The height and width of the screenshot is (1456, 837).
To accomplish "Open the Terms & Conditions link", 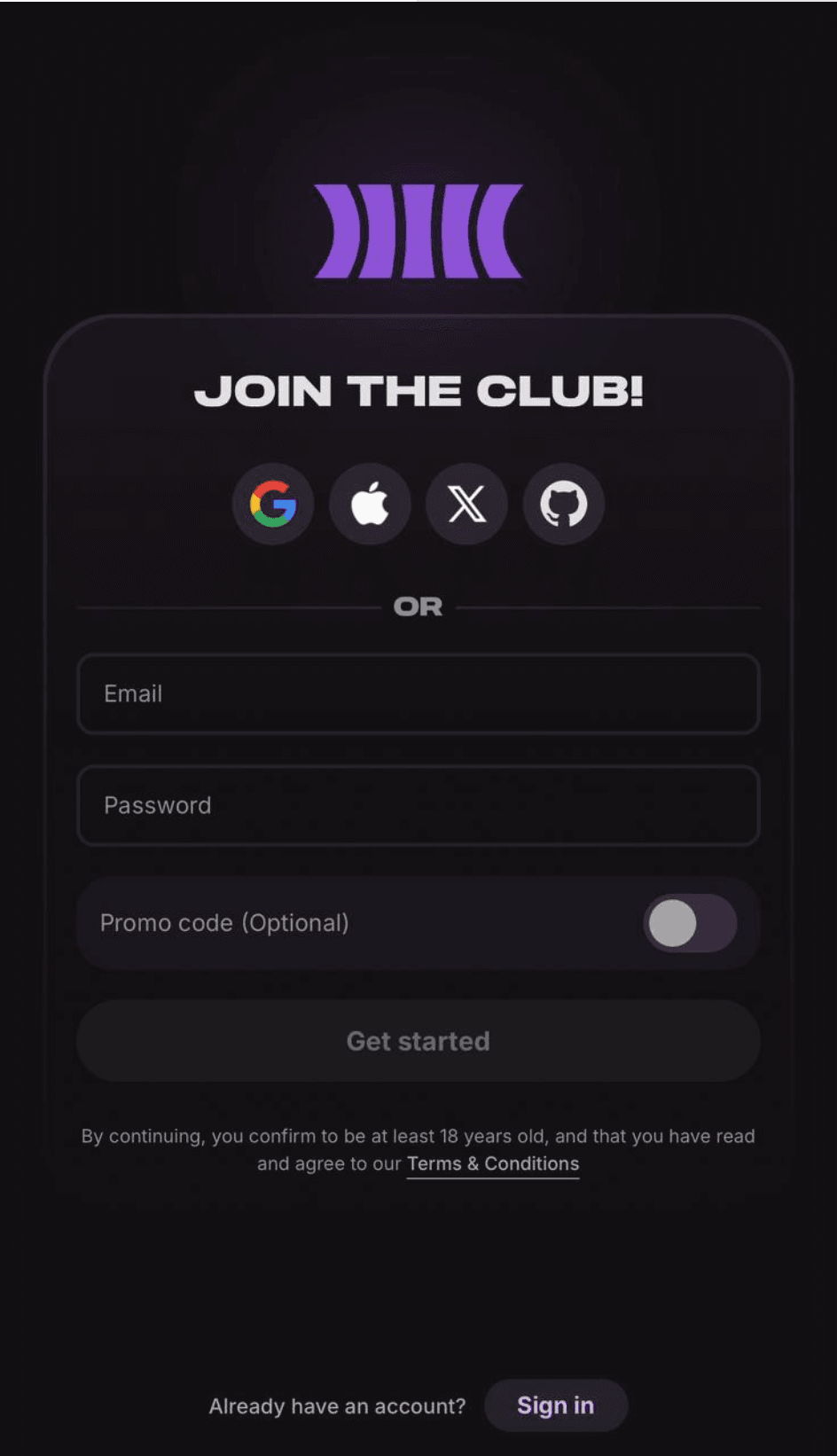I will point(492,1163).
